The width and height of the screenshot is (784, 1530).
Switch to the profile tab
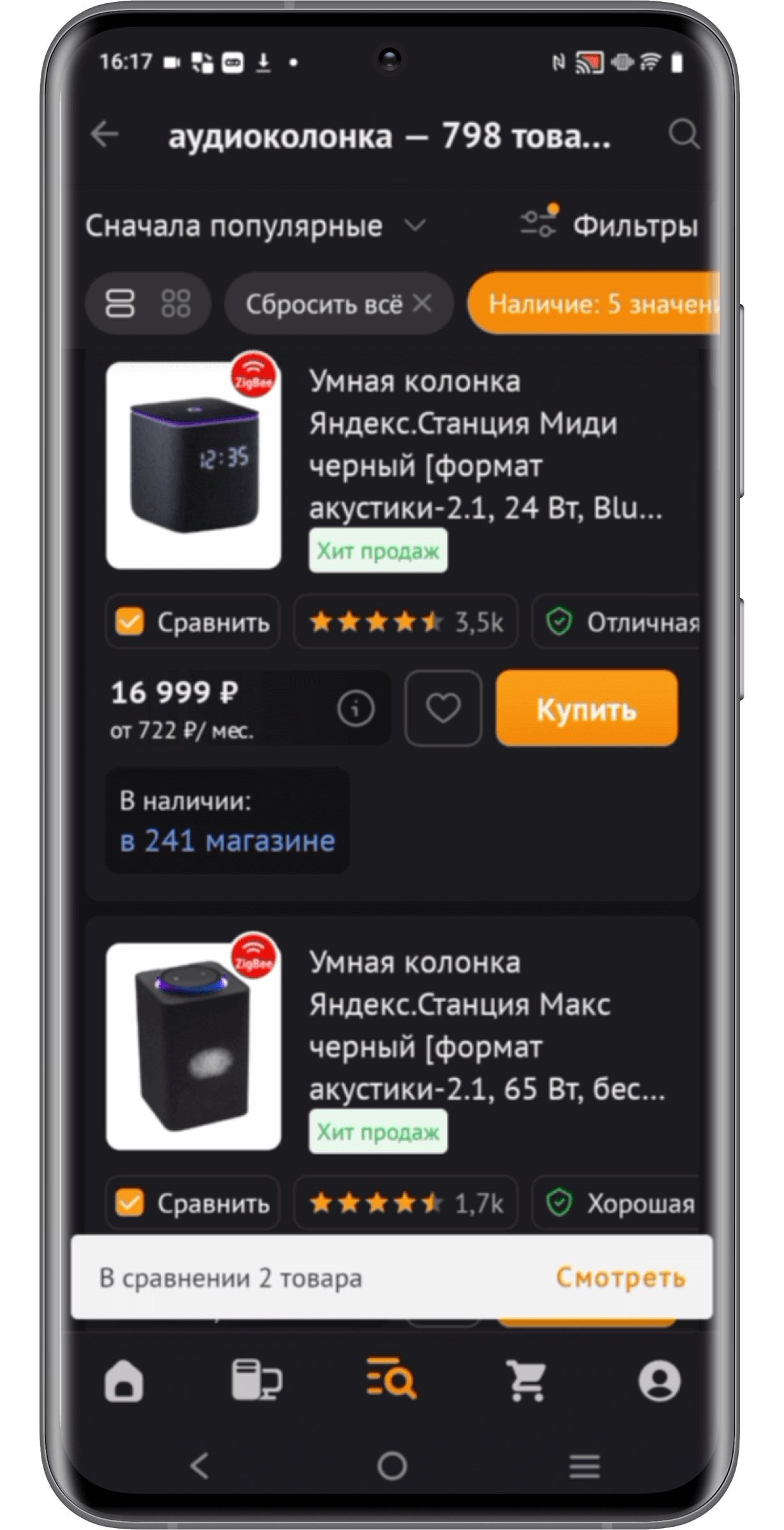coord(659,1380)
